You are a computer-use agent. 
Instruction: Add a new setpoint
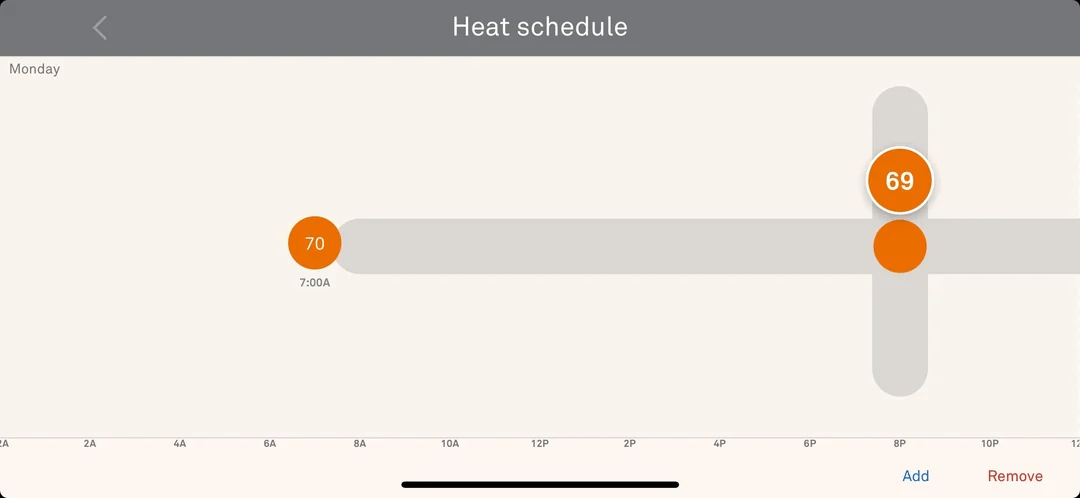pos(915,476)
